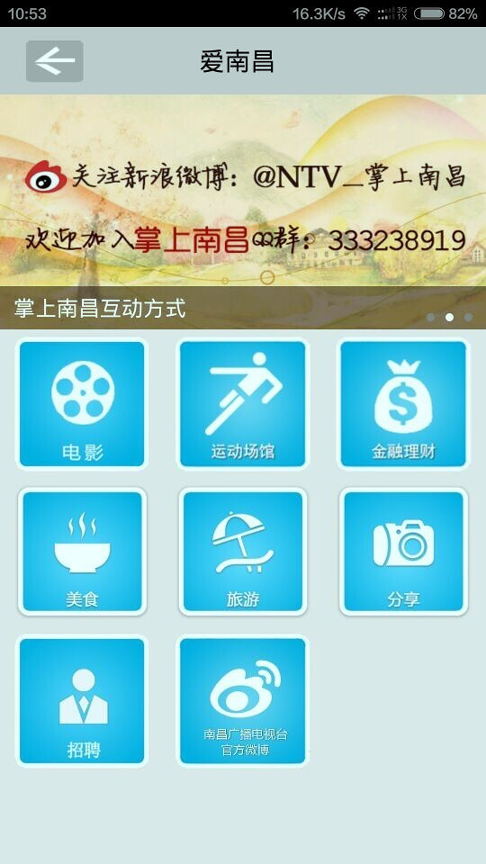Open 金融理财 finance section
This screenshot has width=486, height=864.
[x=403, y=404]
